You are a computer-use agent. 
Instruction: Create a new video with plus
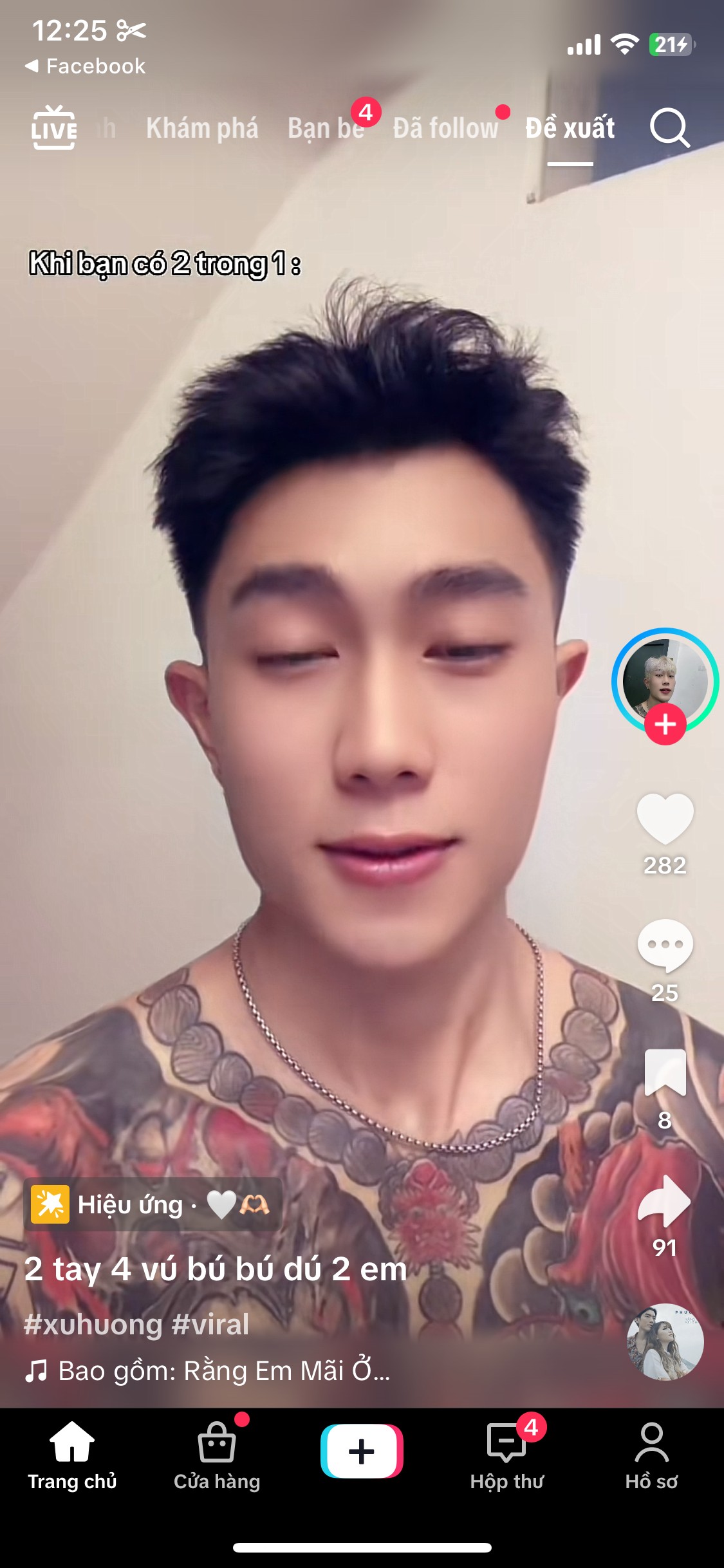362,1451
